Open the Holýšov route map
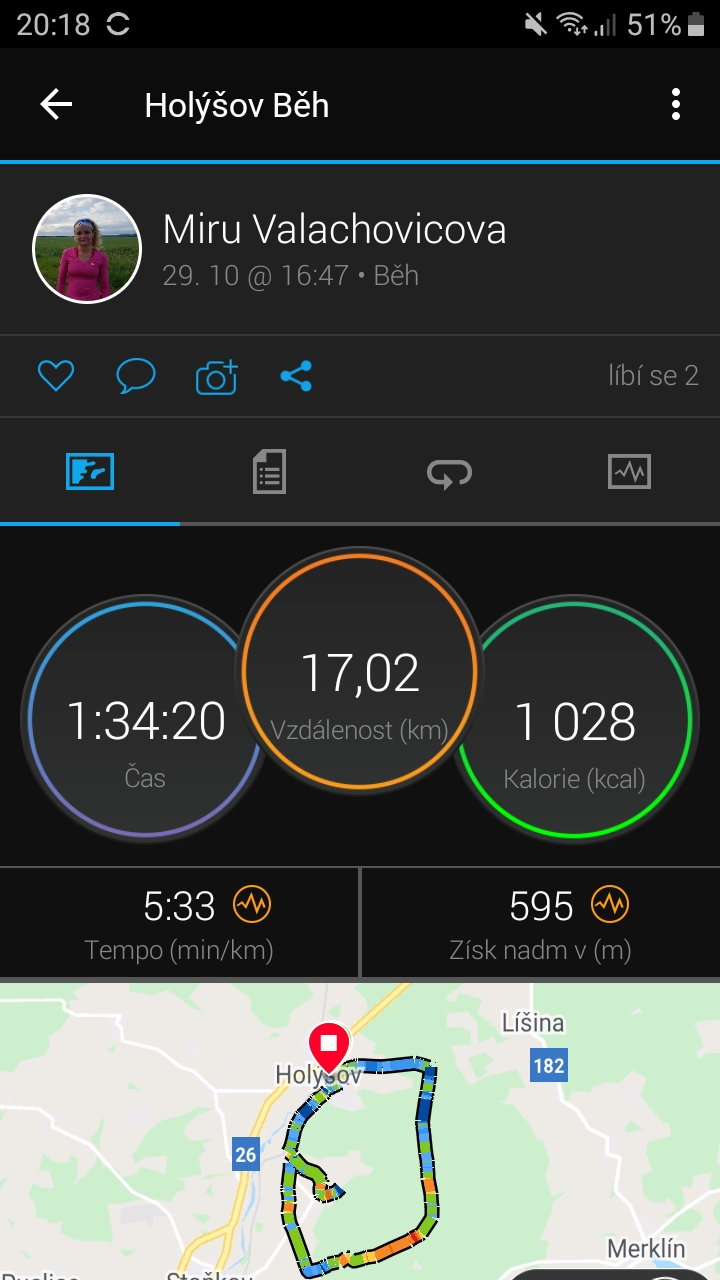 [x=360, y=1131]
